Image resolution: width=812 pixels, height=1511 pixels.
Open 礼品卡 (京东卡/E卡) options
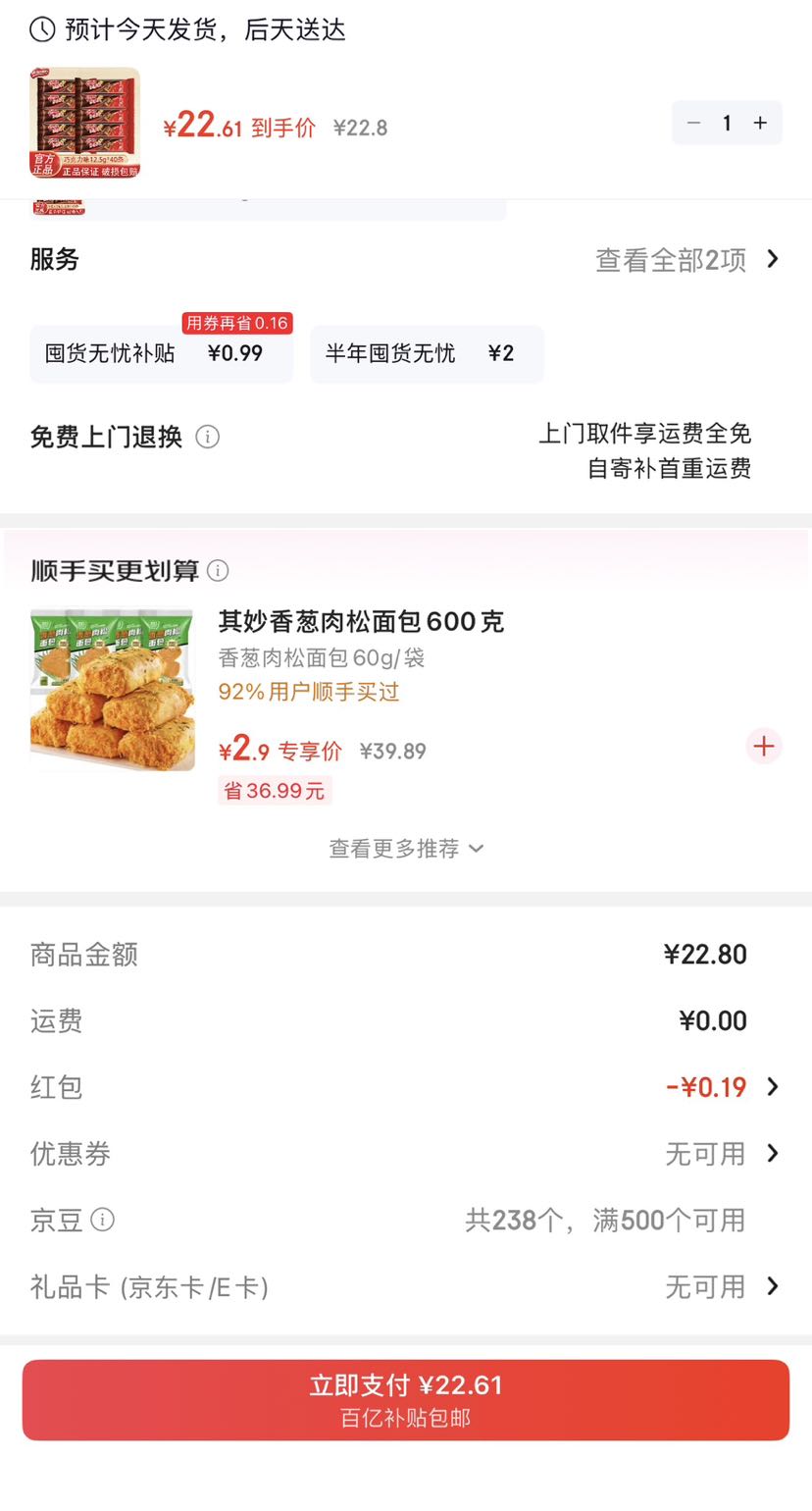pyautogui.click(x=406, y=1286)
